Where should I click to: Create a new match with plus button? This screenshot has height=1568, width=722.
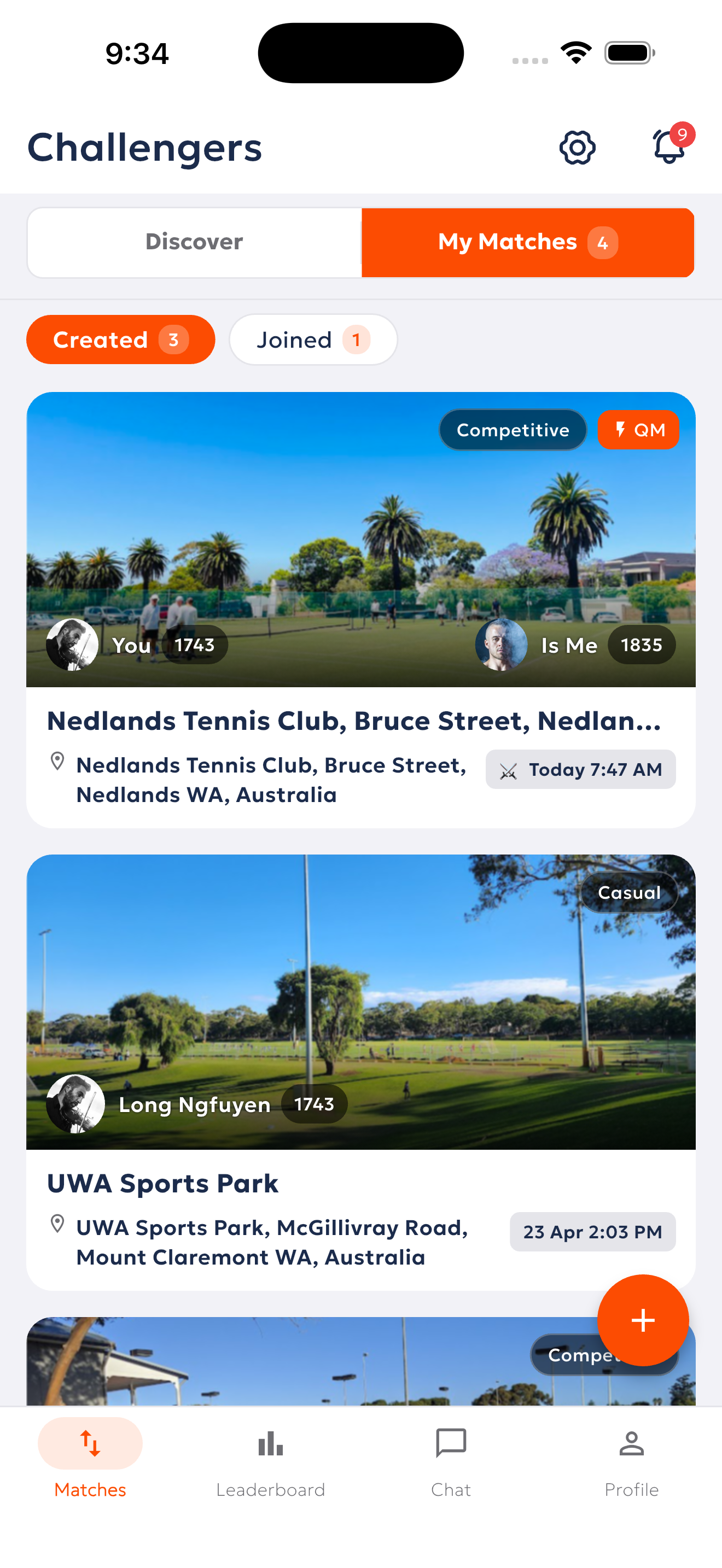(643, 1320)
